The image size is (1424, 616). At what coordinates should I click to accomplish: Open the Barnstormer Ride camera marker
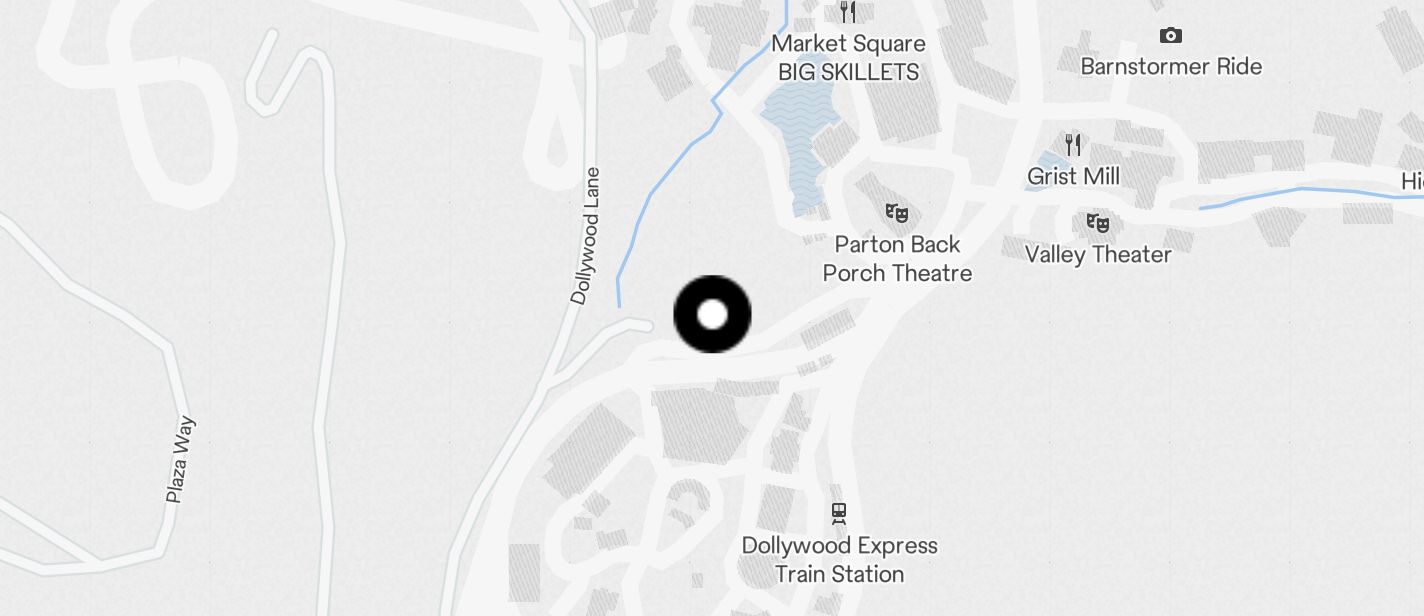(1170, 36)
